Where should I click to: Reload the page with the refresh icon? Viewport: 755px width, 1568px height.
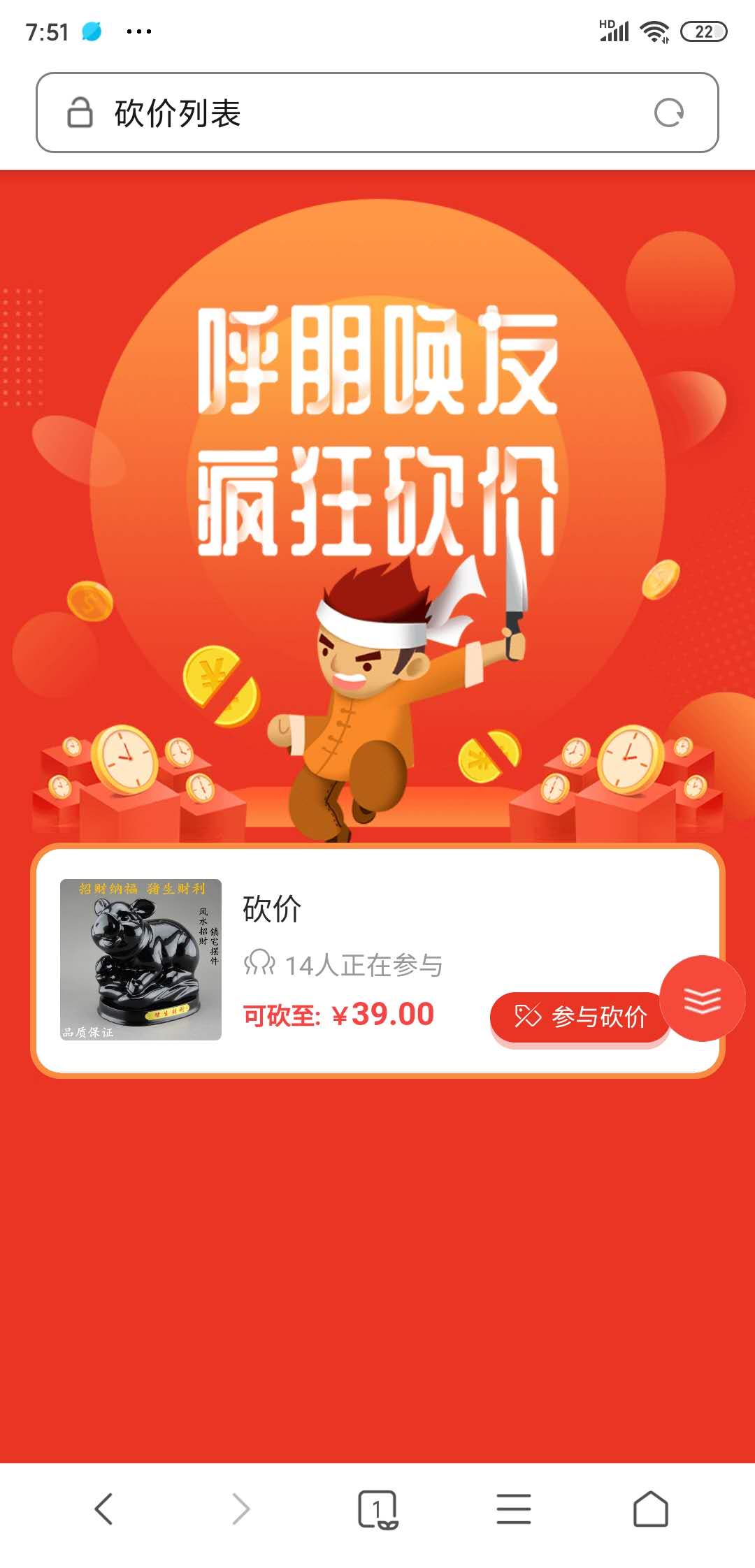668,112
